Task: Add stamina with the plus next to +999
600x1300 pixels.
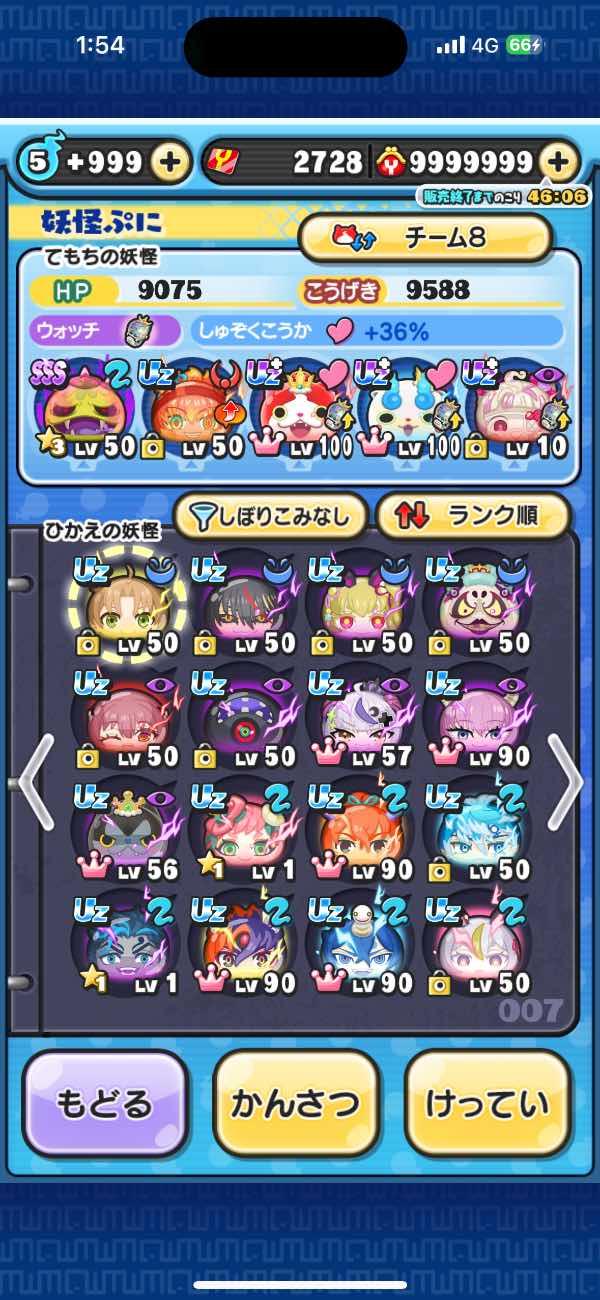Action: 170,162
